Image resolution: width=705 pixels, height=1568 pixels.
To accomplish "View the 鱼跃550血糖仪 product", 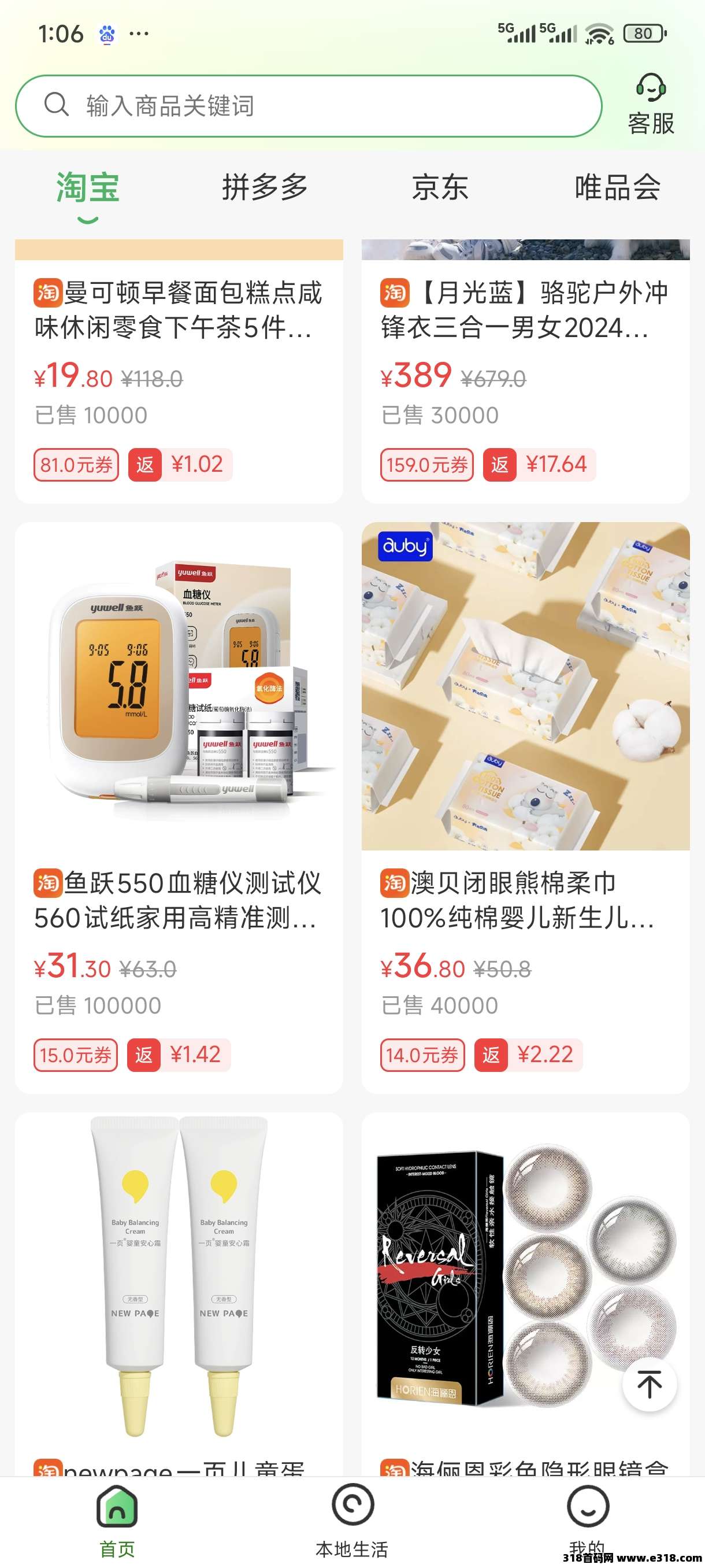I will 178,792.
